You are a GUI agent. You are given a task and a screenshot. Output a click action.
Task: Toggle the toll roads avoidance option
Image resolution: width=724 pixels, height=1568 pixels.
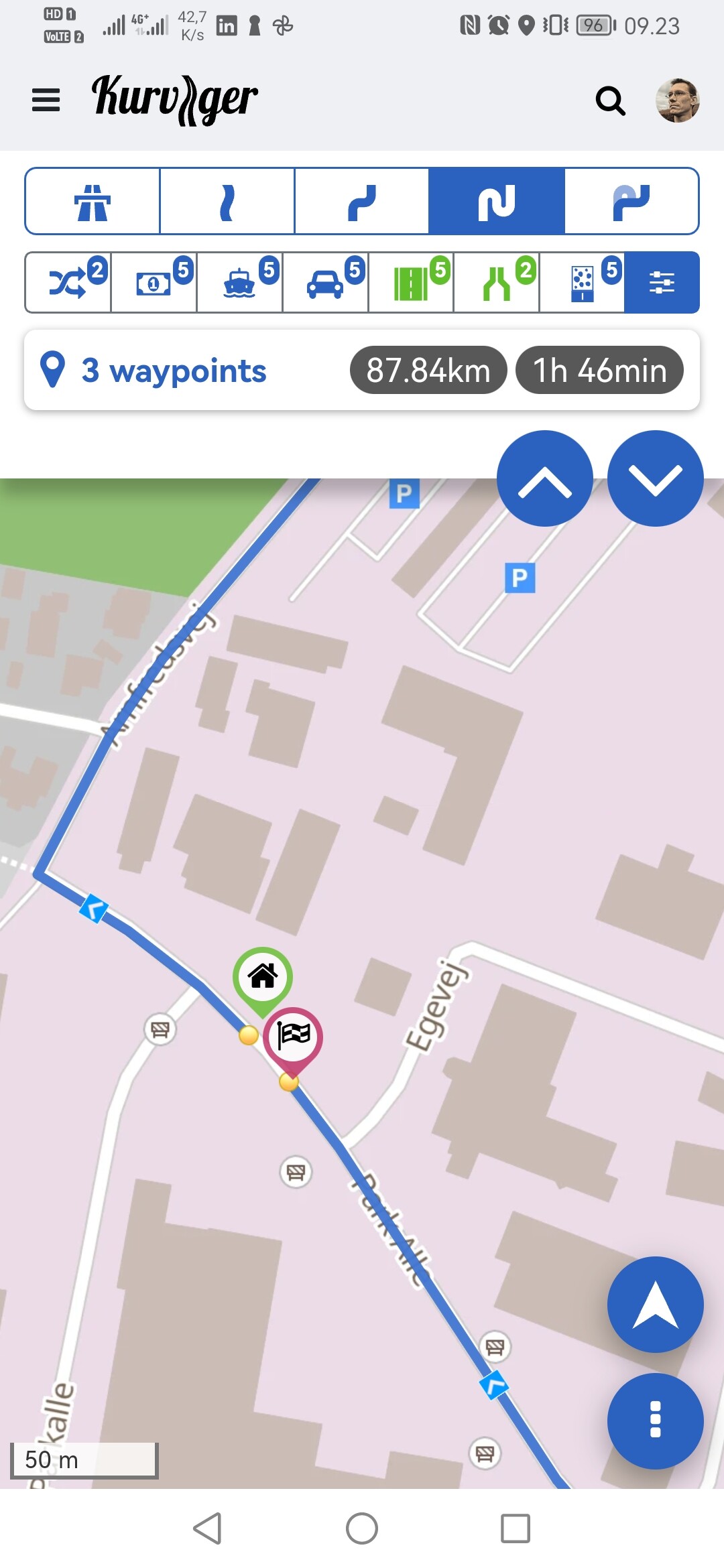pos(154,282)
